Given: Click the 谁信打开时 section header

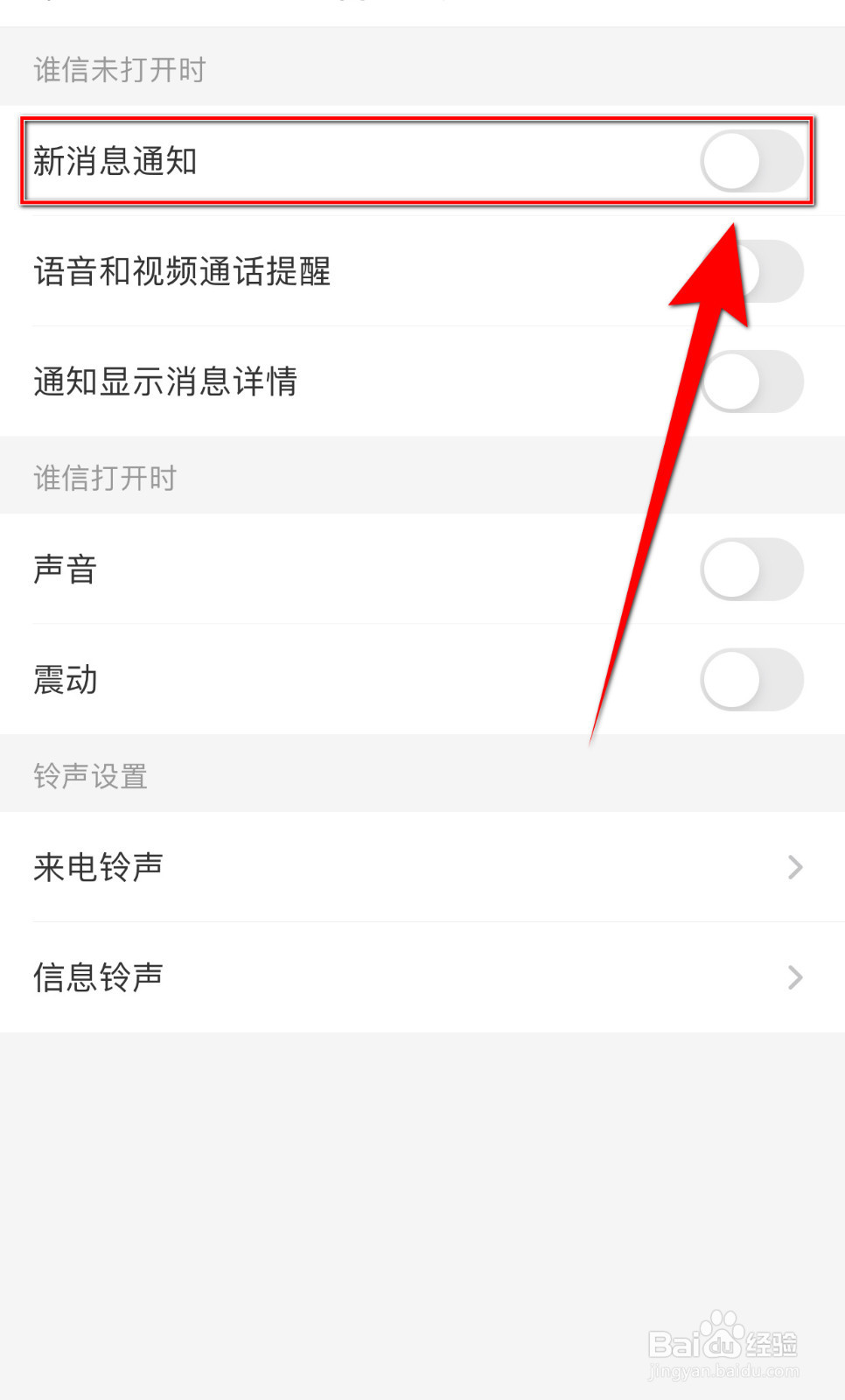Looking at the screenshot, I should (x=105, y=478).
